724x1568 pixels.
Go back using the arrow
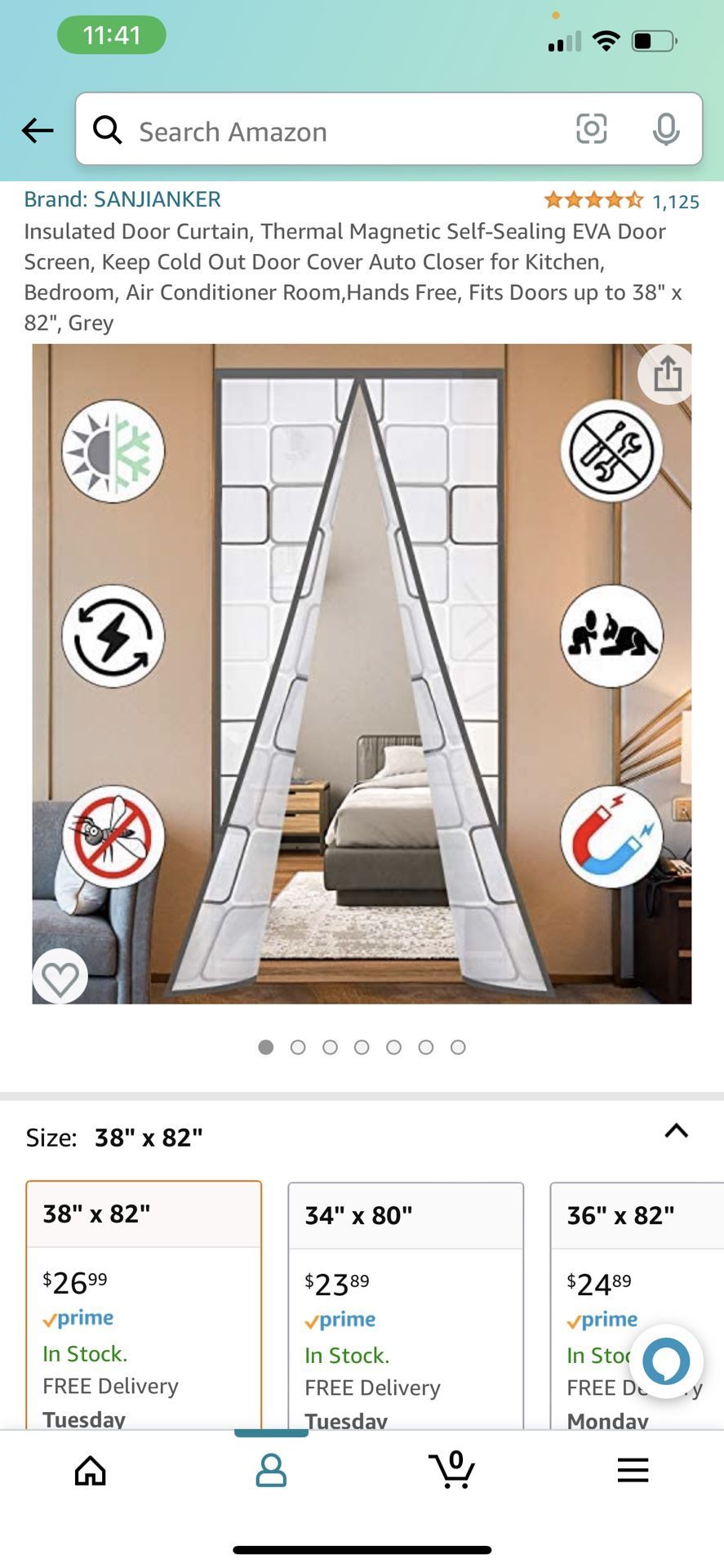[x=38, y=130]
